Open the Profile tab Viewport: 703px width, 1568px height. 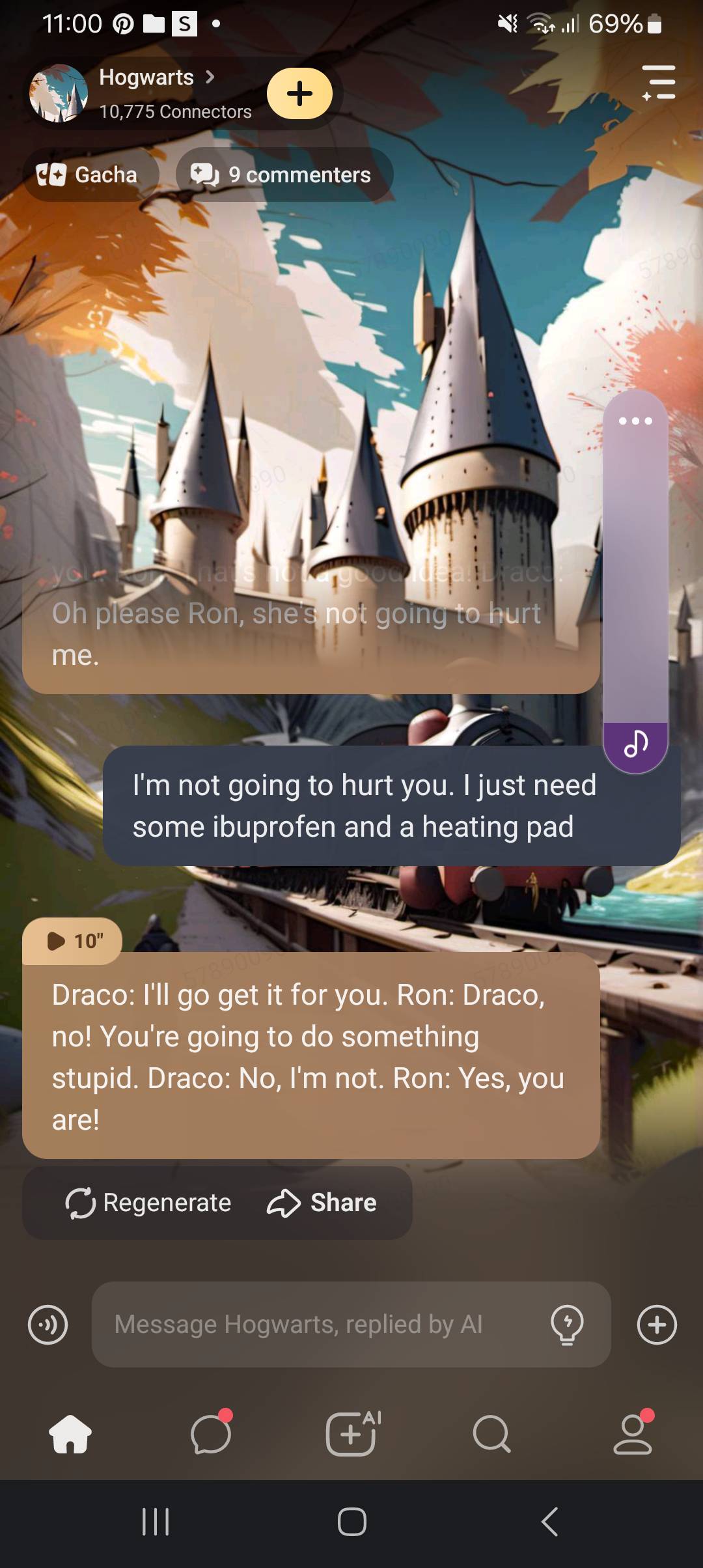(x=633, y=1434)
